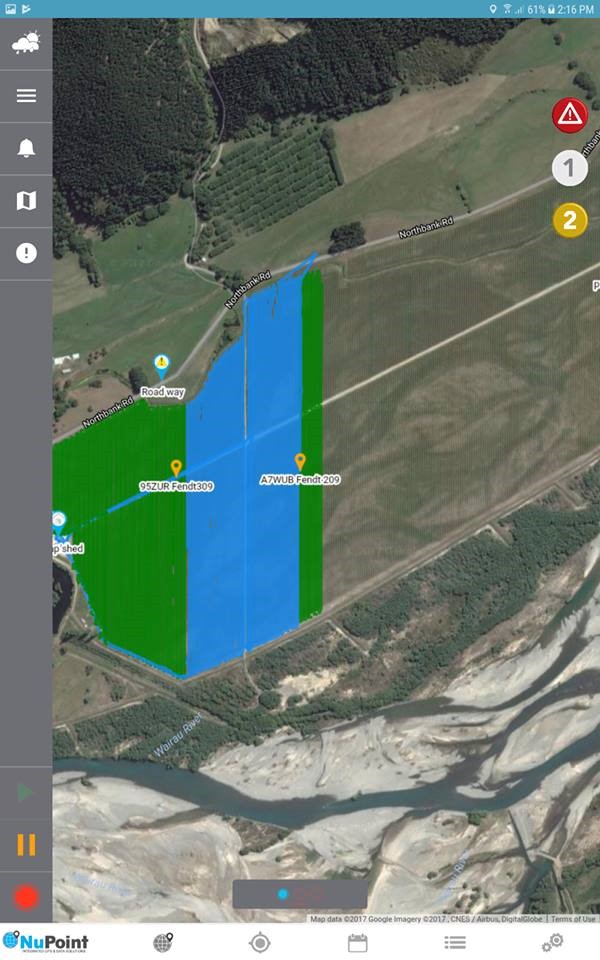The width and height of the screenshot is (600, 960).
Task: Open the calendar tab
Action: 358,942
